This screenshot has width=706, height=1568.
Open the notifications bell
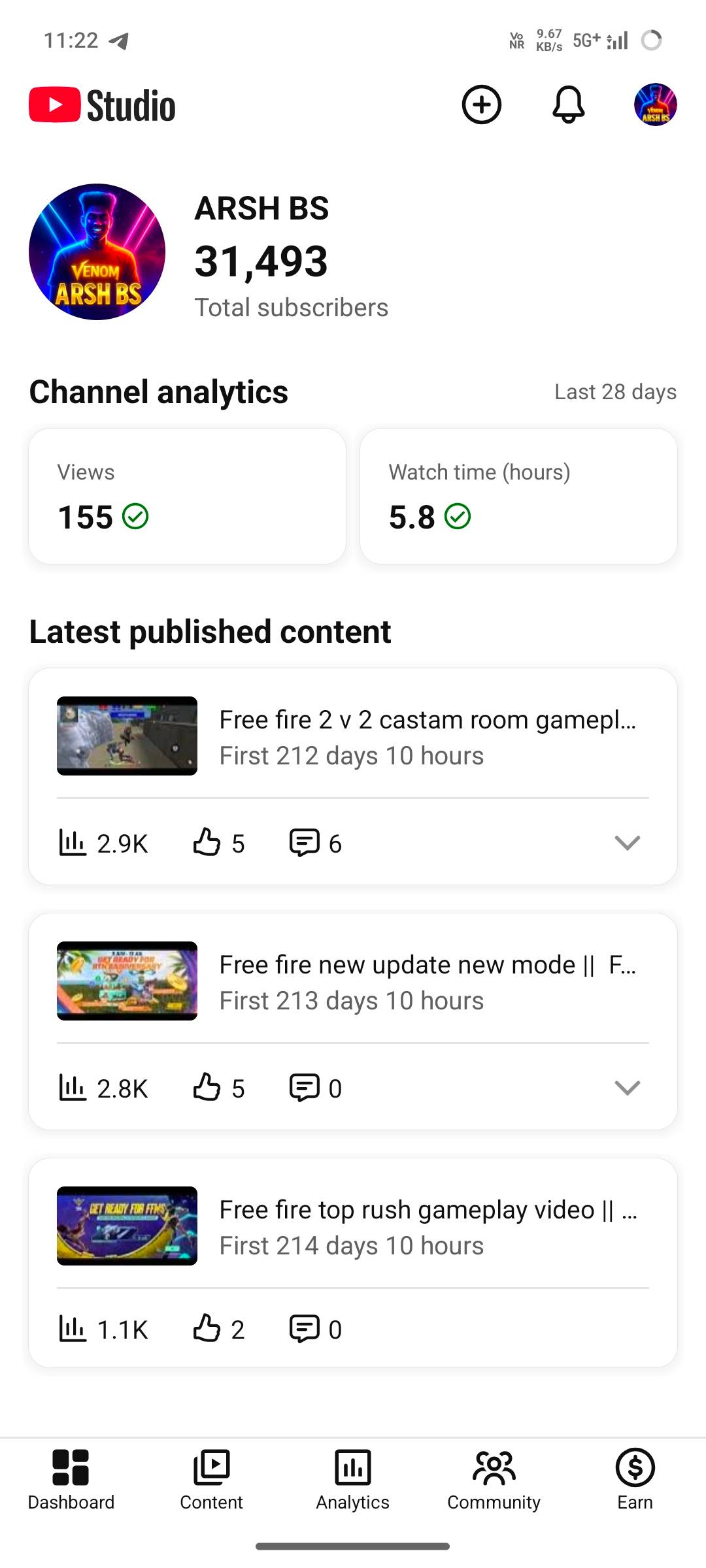[x=569, y=105]
